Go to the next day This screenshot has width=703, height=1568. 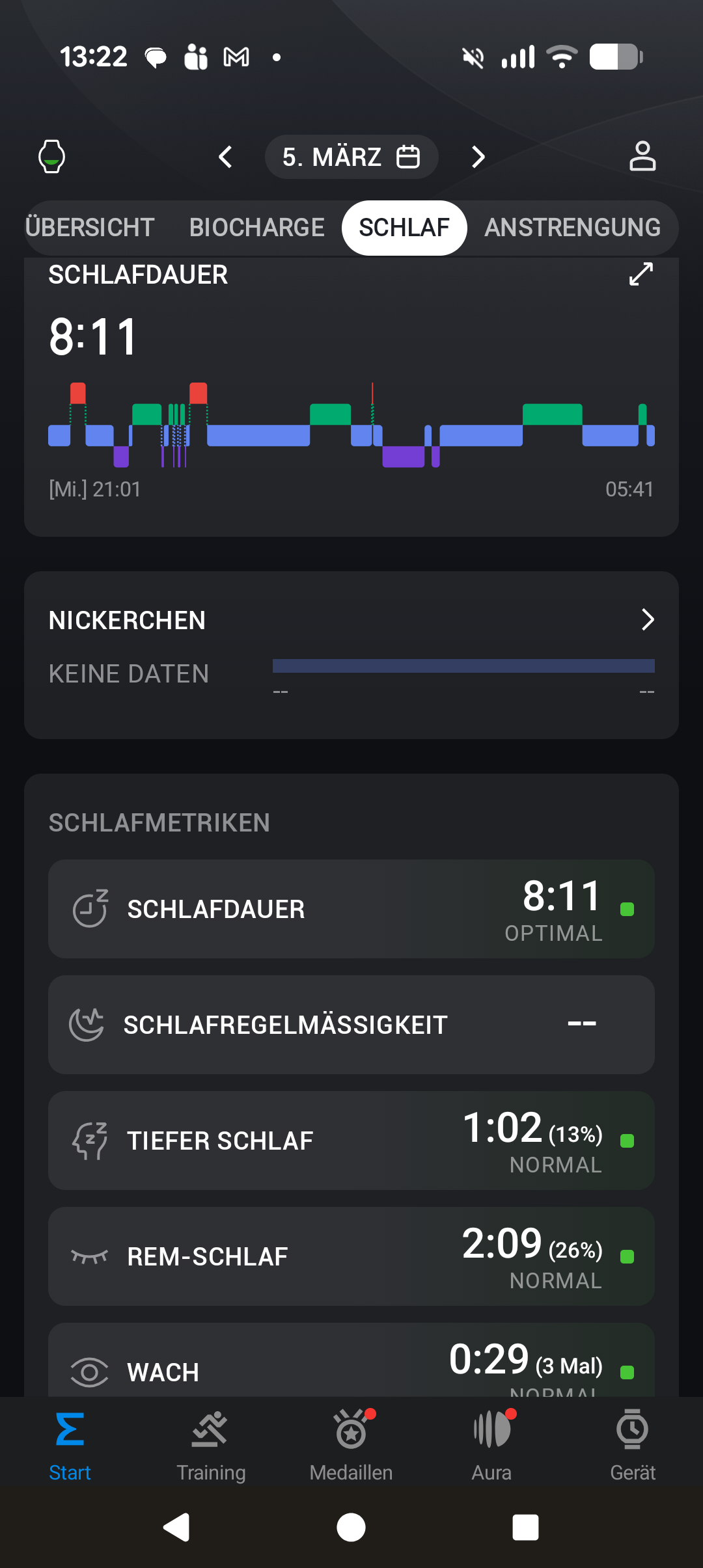(x=478, y=157)
